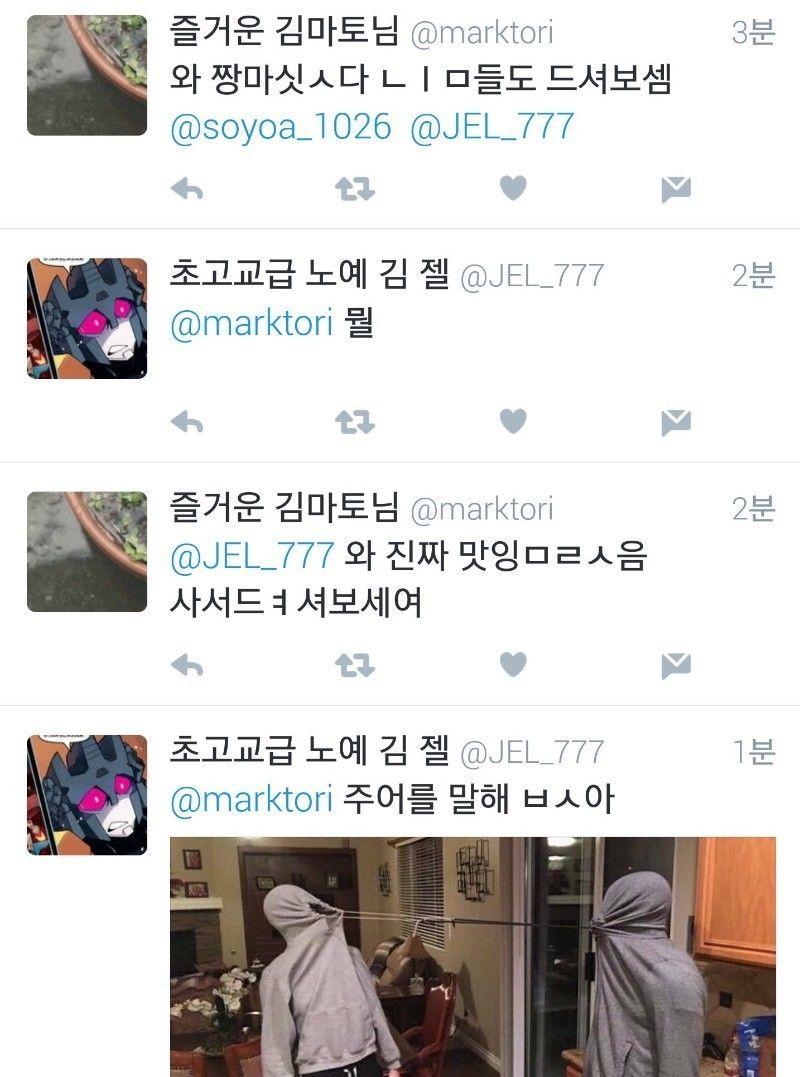Reply to marktori's tweet ending 사서드셔보세여
This screenshot has width=800, height=1077.
(187, 665)
